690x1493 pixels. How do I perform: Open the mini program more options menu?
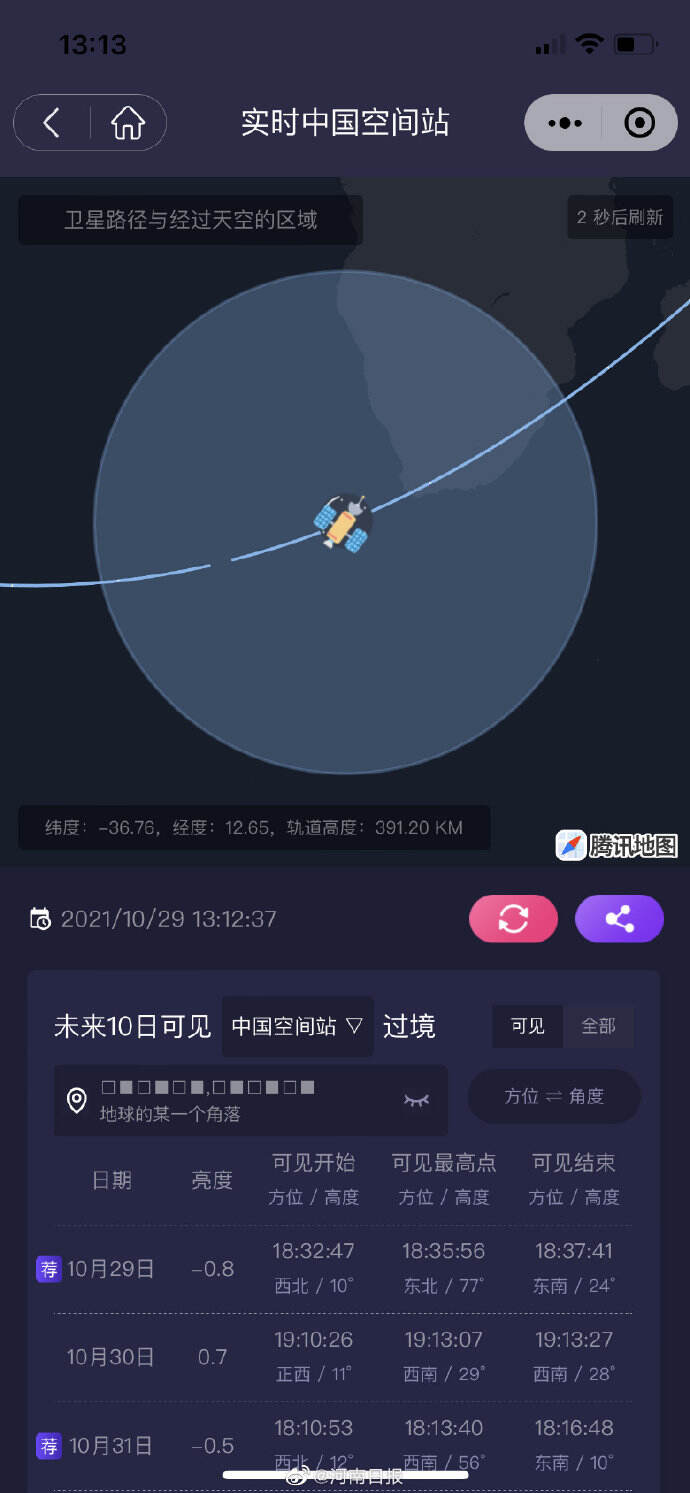coord(565,123)
